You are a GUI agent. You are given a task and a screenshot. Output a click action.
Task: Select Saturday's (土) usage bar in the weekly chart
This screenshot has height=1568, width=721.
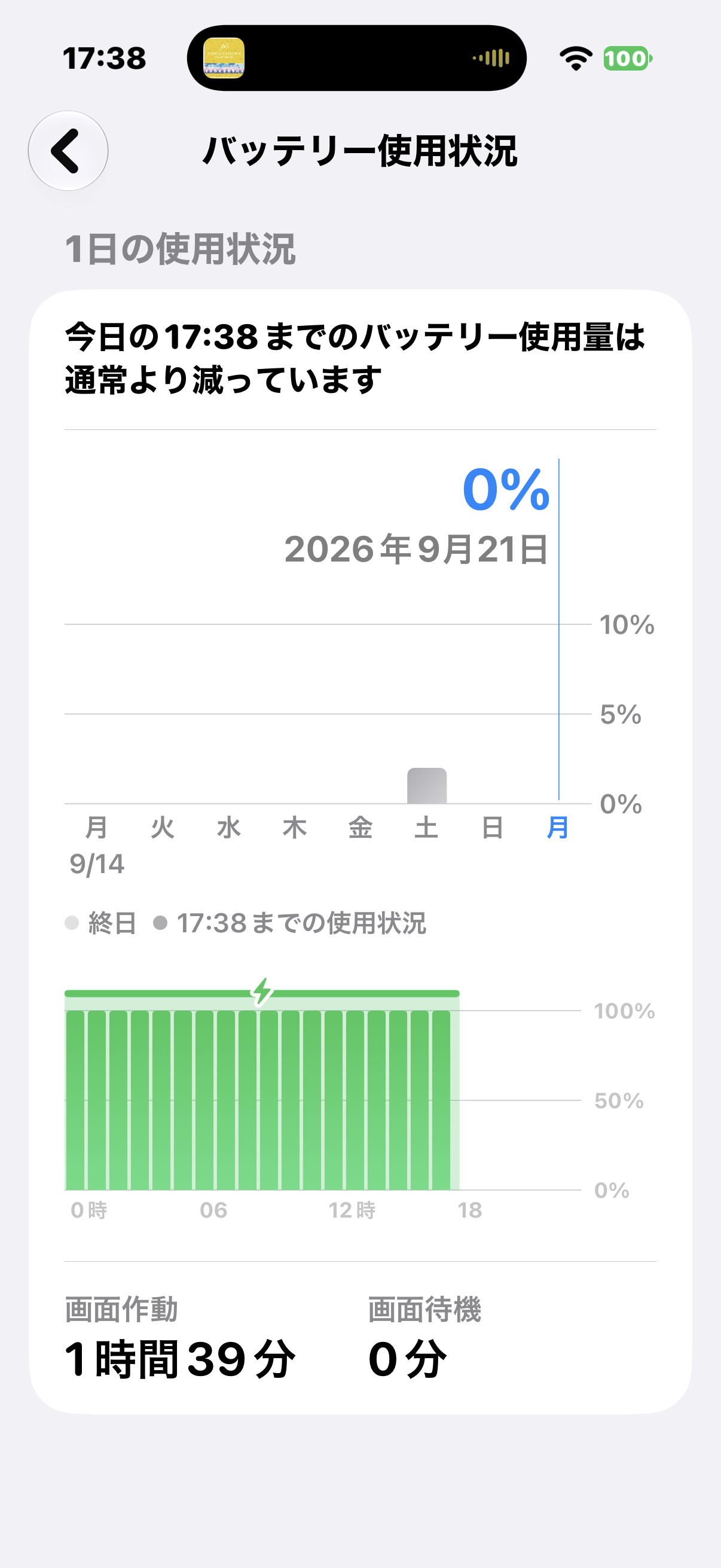[x=426, y=785]
